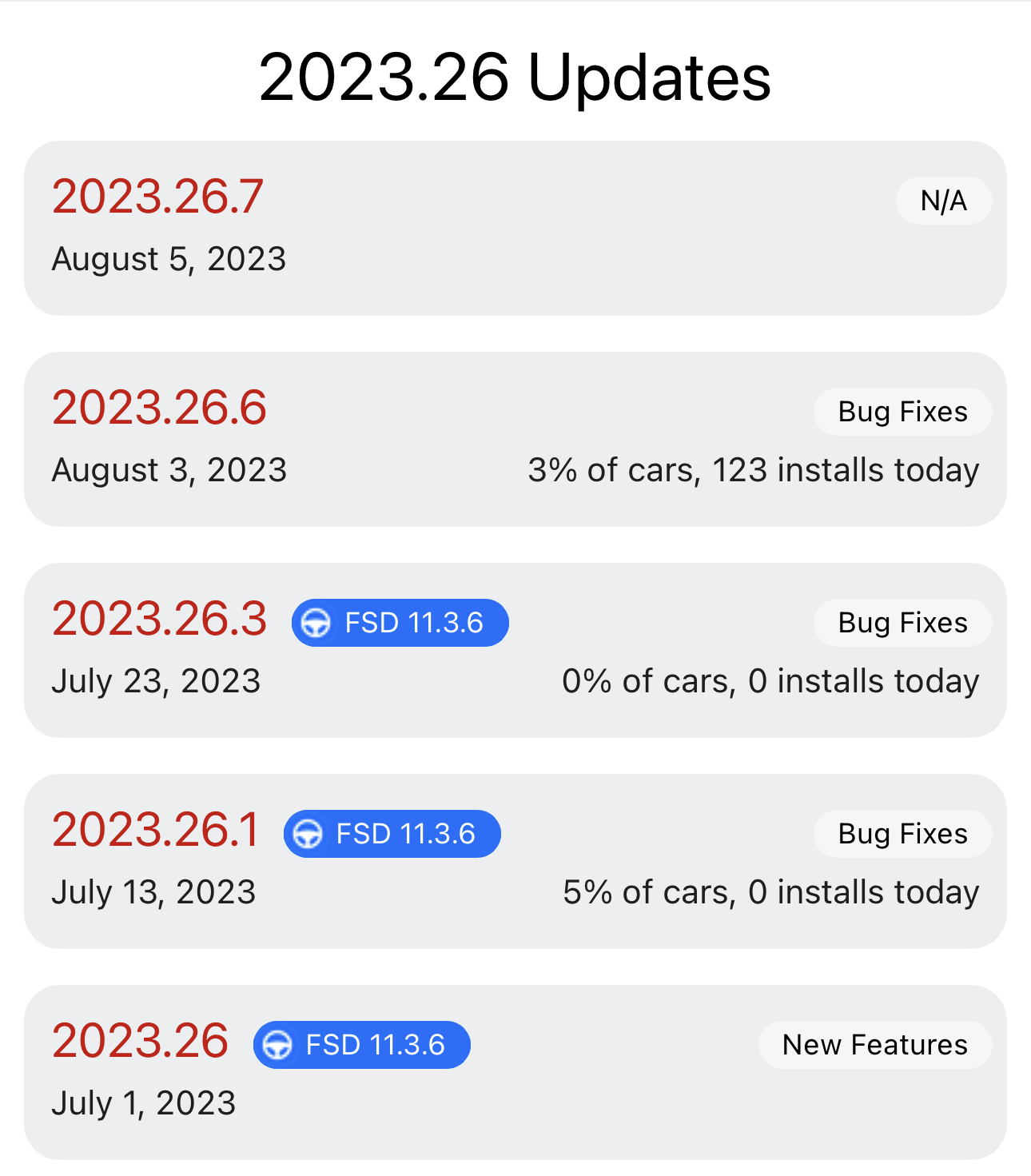
Task: Open the 2023.26.6 update from August 3
Action: pyautogui.click(x=515, y=439)
